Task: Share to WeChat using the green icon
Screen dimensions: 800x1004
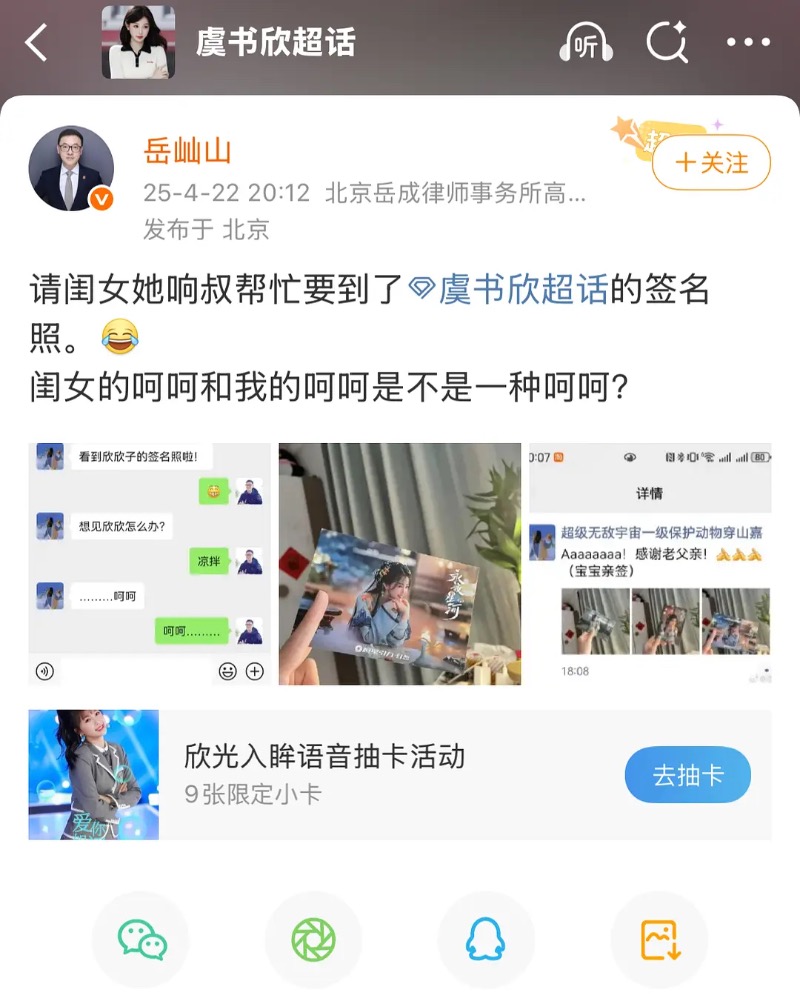Action: (x=141, y=940)
